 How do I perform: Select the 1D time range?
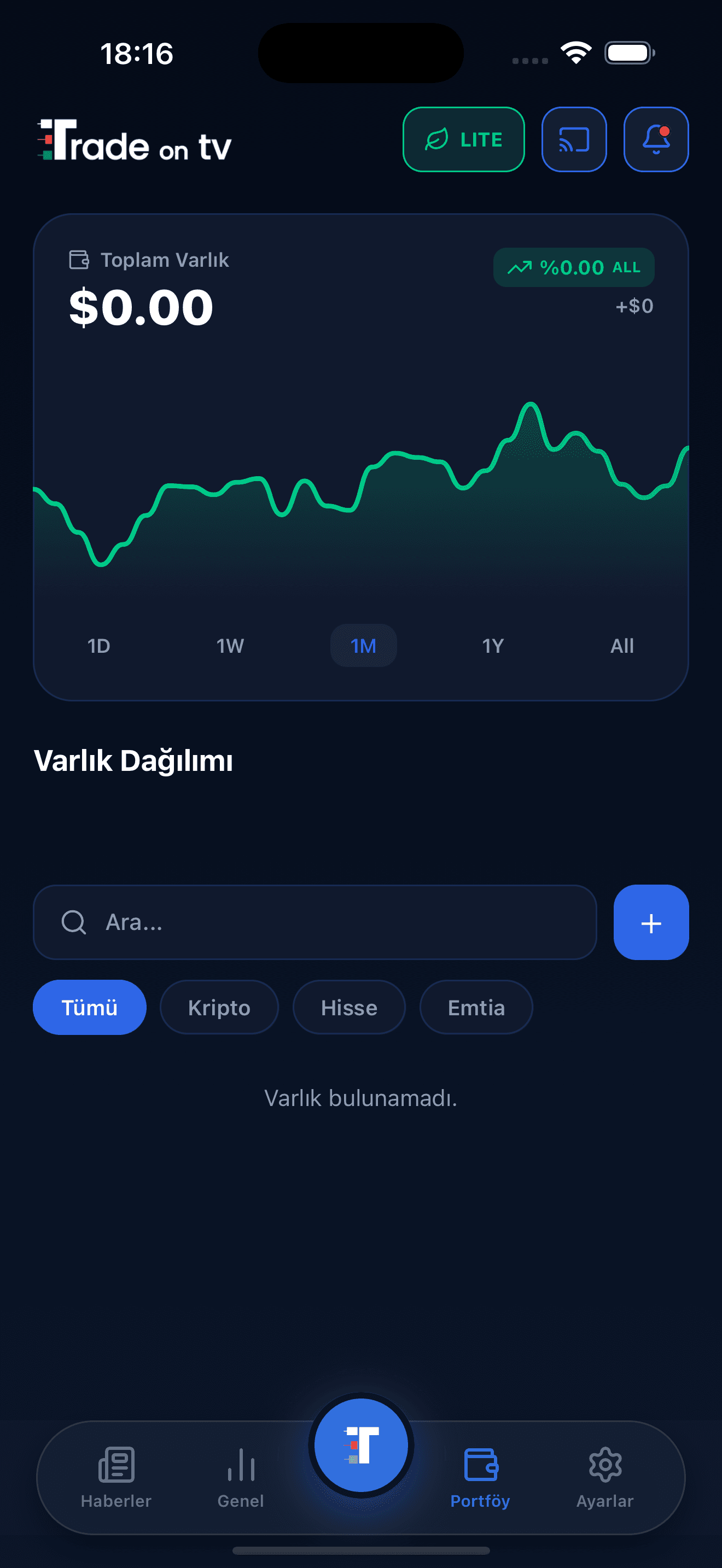(99, 646)
